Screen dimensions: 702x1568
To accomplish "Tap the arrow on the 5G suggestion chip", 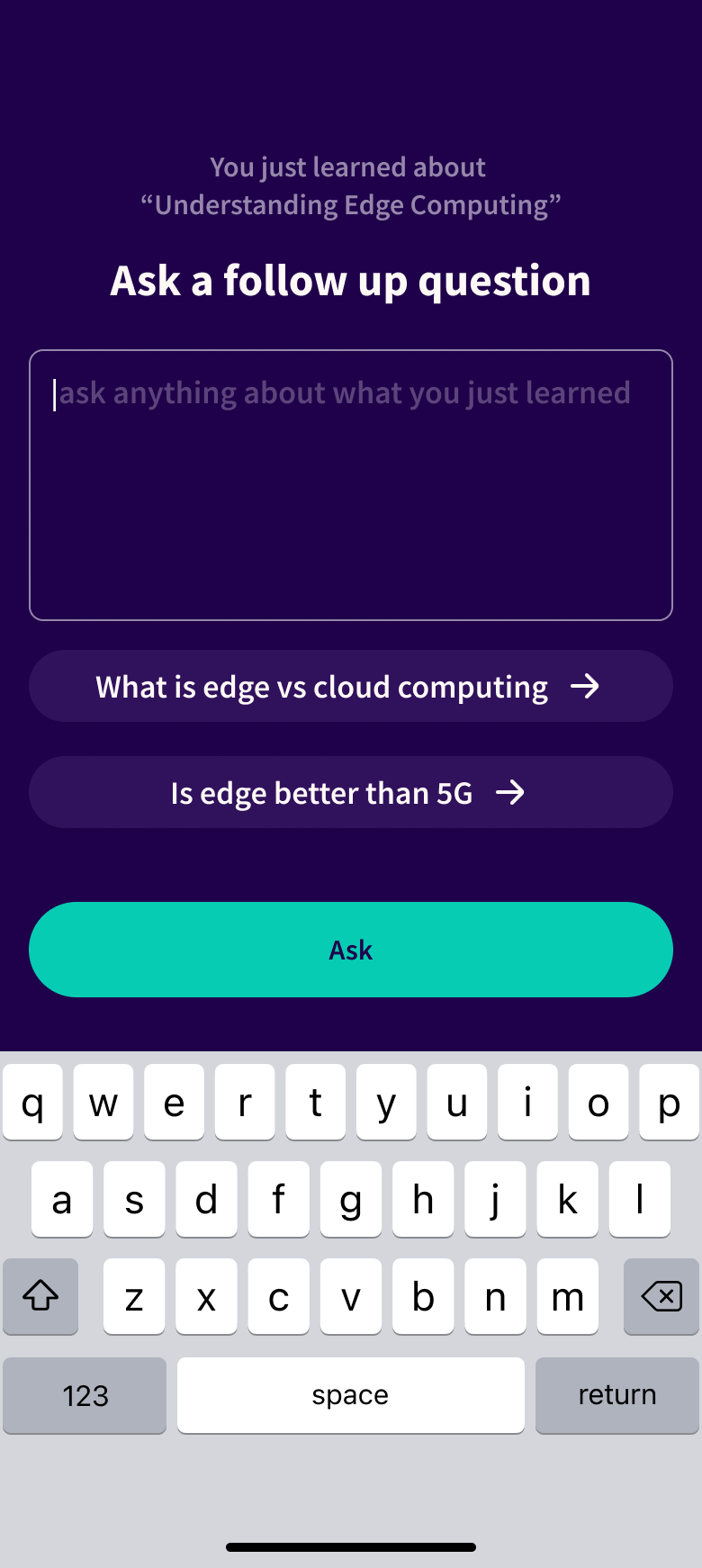I will point(511,792).
